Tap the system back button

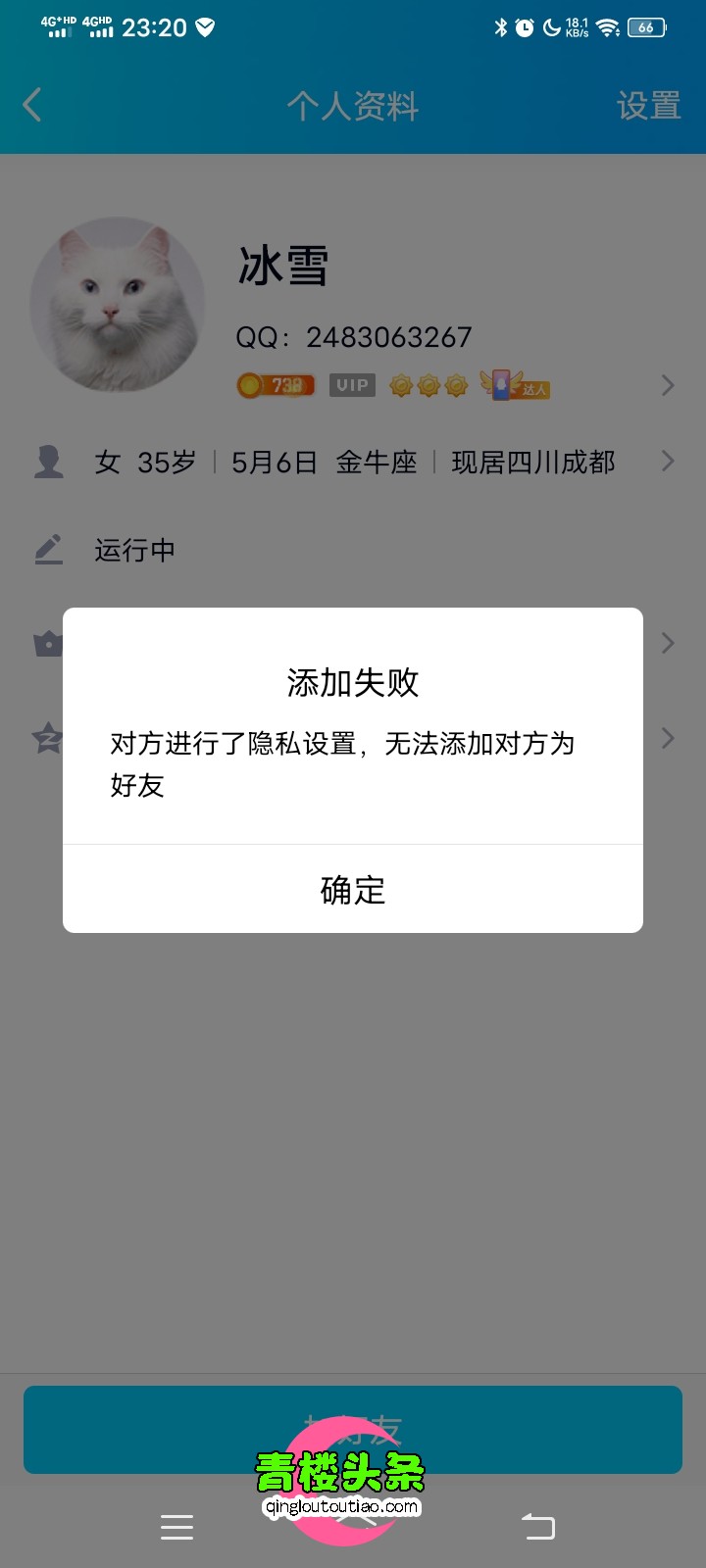(x=537, y=1526)
